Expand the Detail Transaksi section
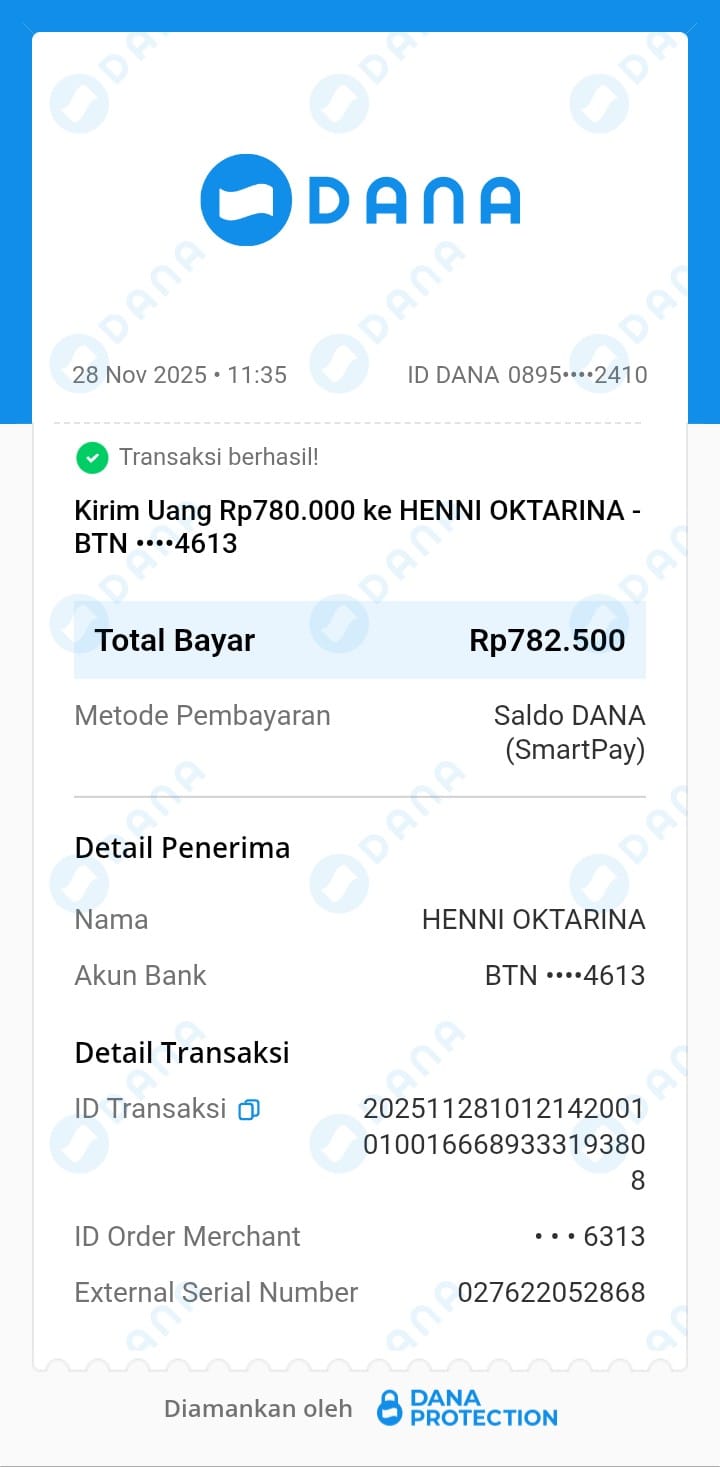 [x=182, y=1052]
